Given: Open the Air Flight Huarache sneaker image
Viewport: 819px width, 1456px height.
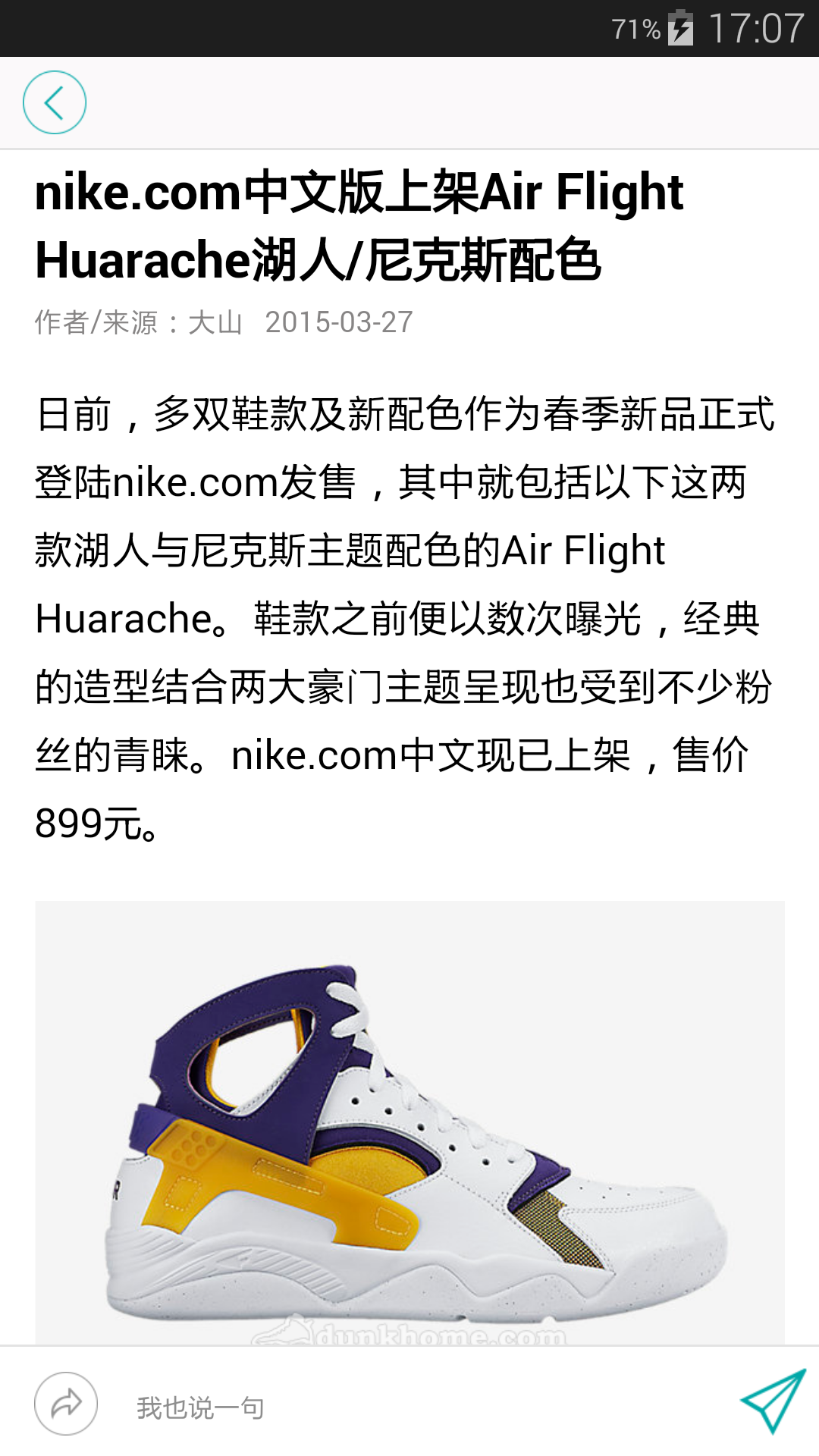Looking at the screenshot, I should point(409,1122).
